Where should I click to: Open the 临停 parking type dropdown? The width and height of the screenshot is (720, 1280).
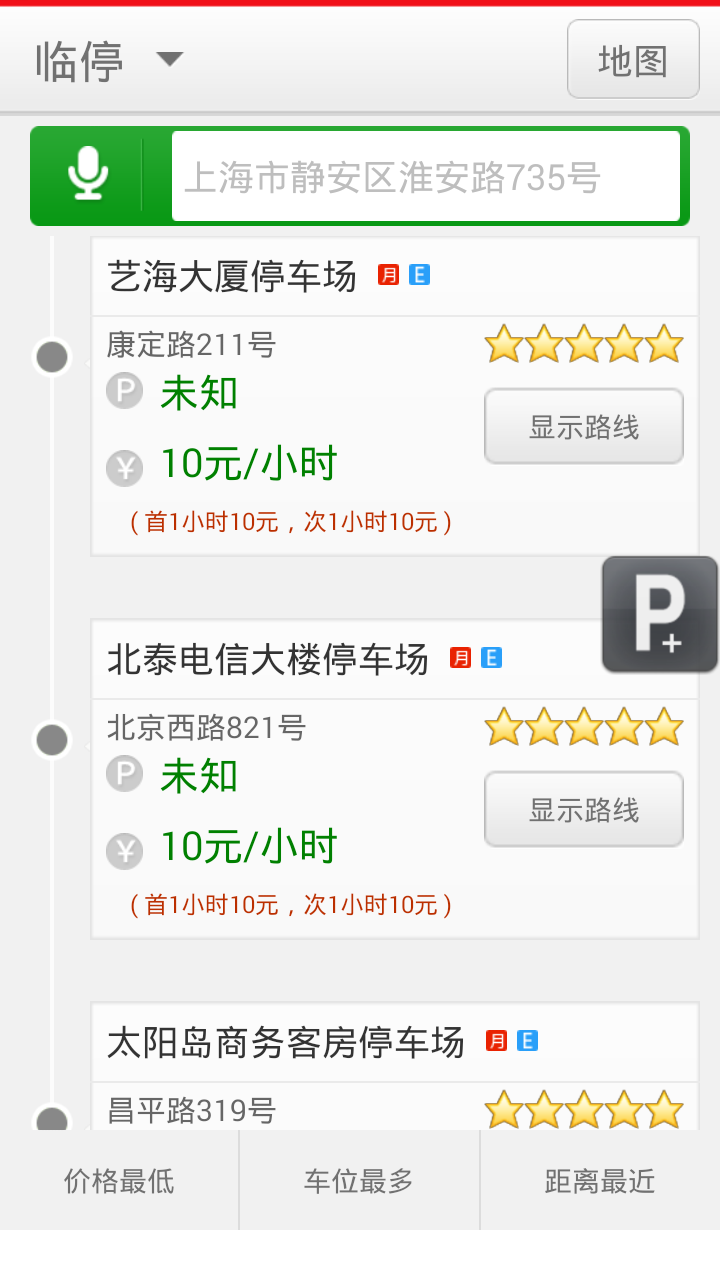click(x=110, y=60)
